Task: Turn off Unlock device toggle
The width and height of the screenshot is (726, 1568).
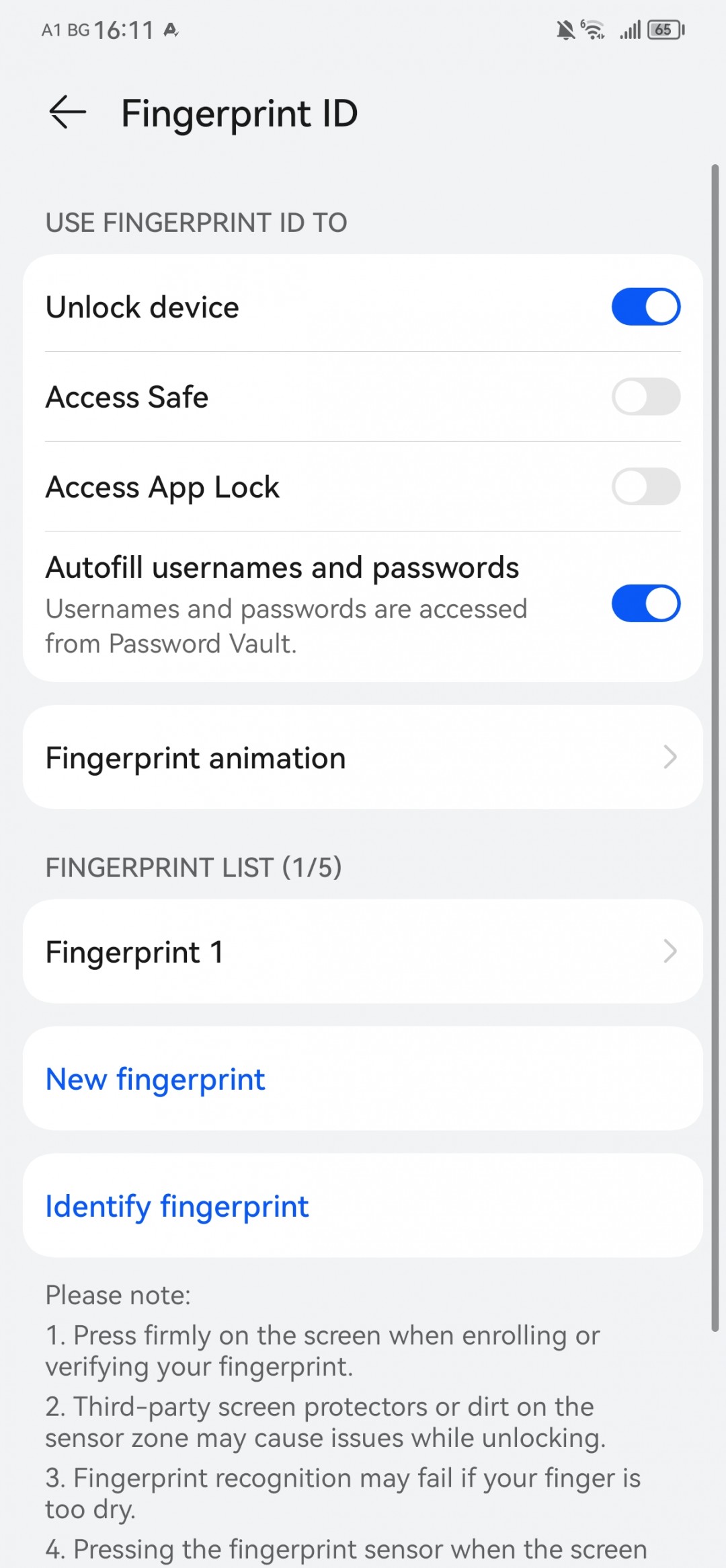Action: [645, 307]
